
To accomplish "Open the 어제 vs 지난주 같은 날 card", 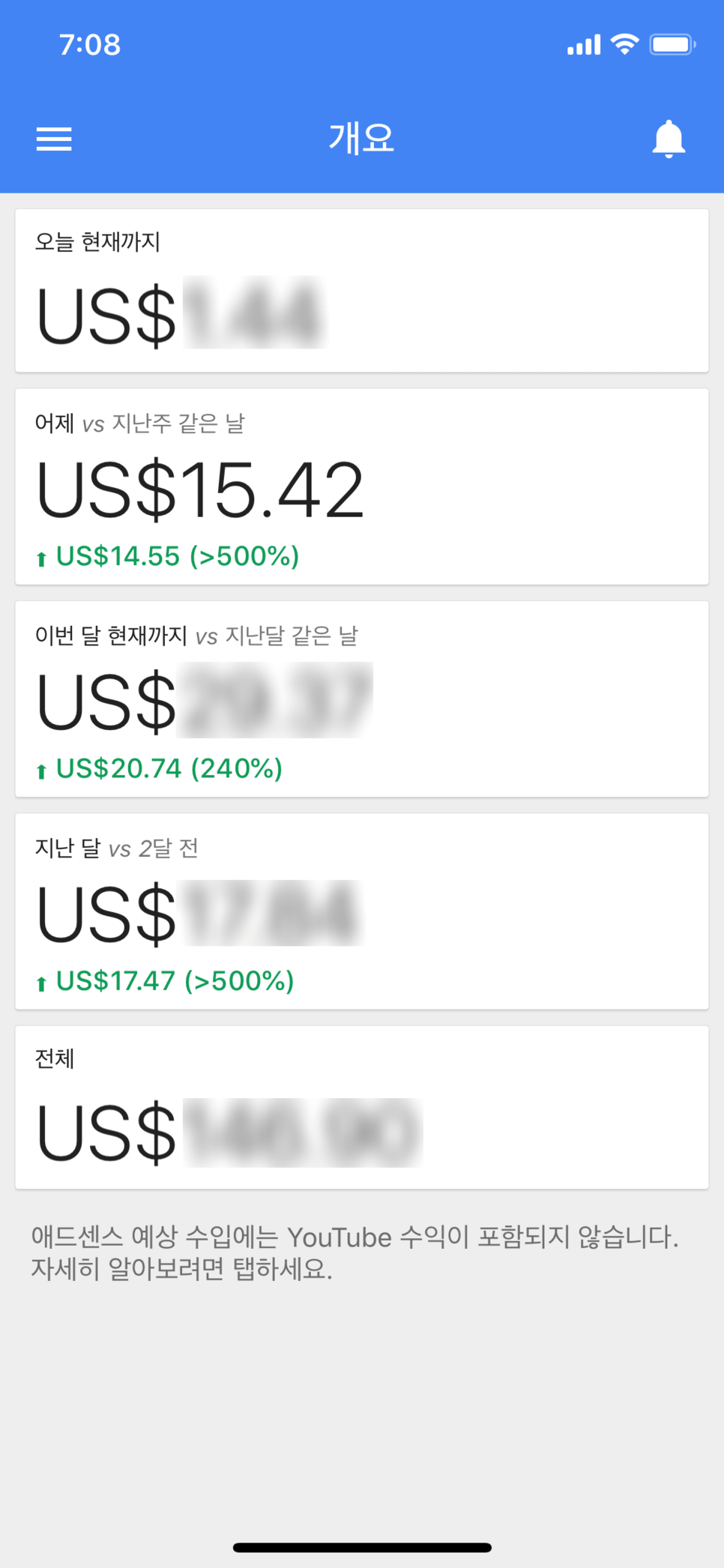I will pyautogui.click(x=362, y=486).
